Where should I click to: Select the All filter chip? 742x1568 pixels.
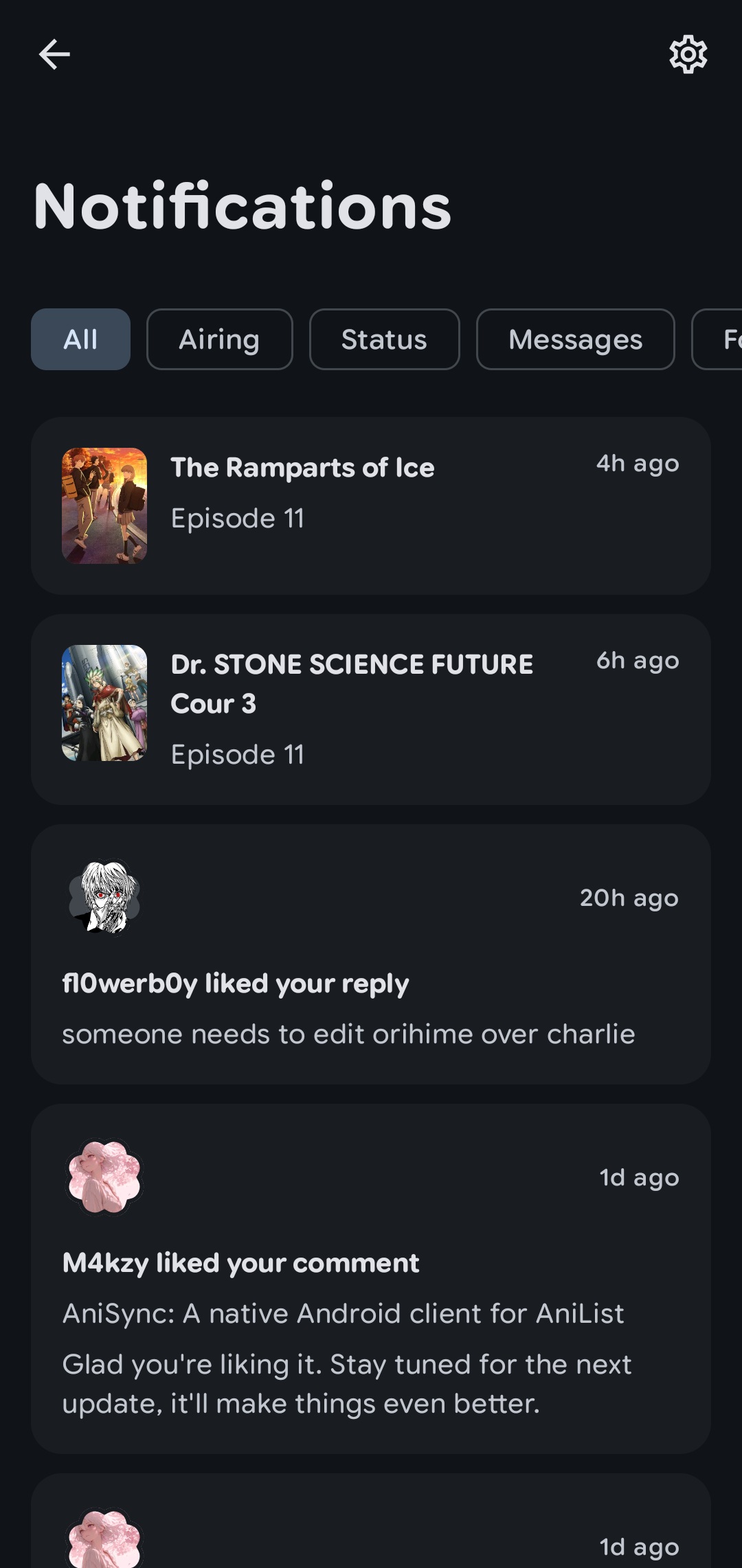[80, 339]
